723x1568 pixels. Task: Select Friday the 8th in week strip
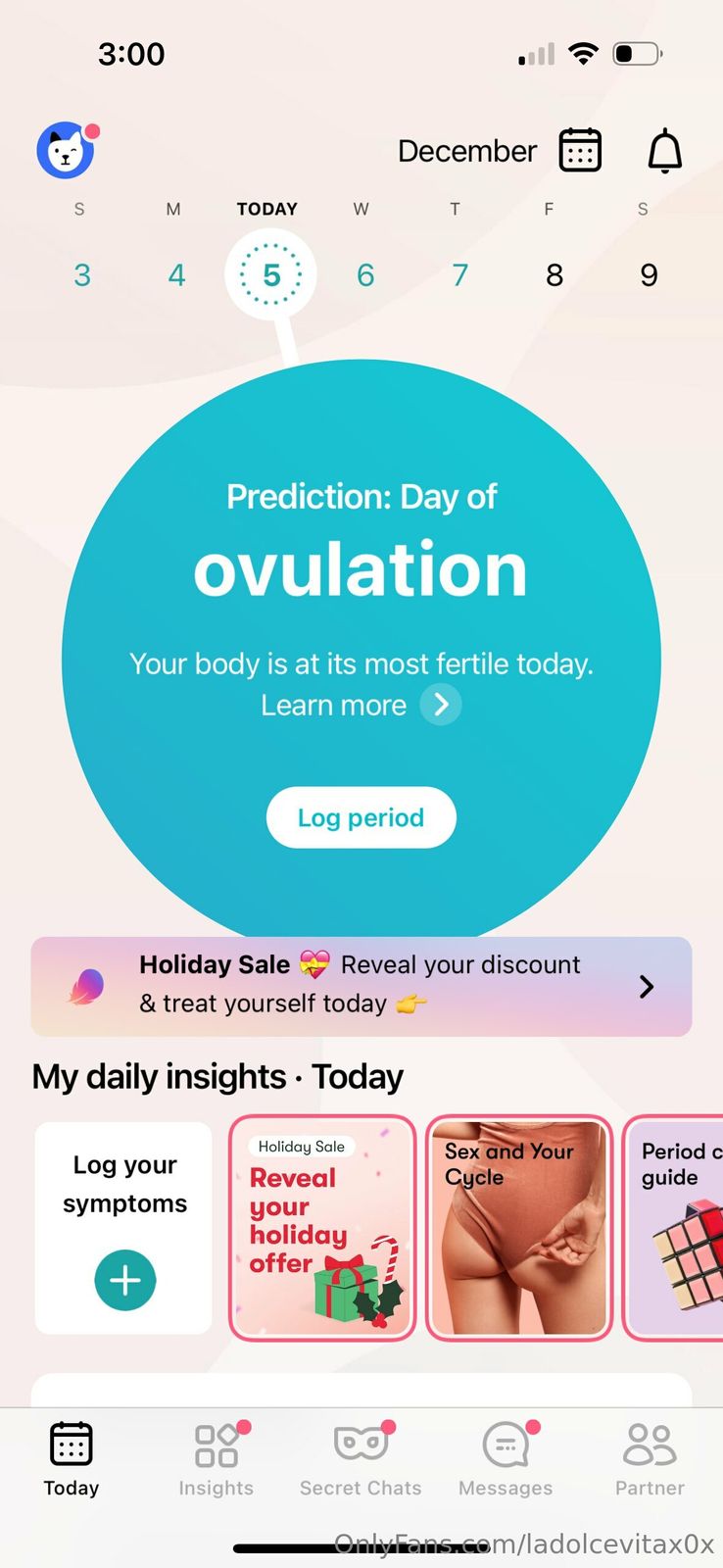point(554,275)
